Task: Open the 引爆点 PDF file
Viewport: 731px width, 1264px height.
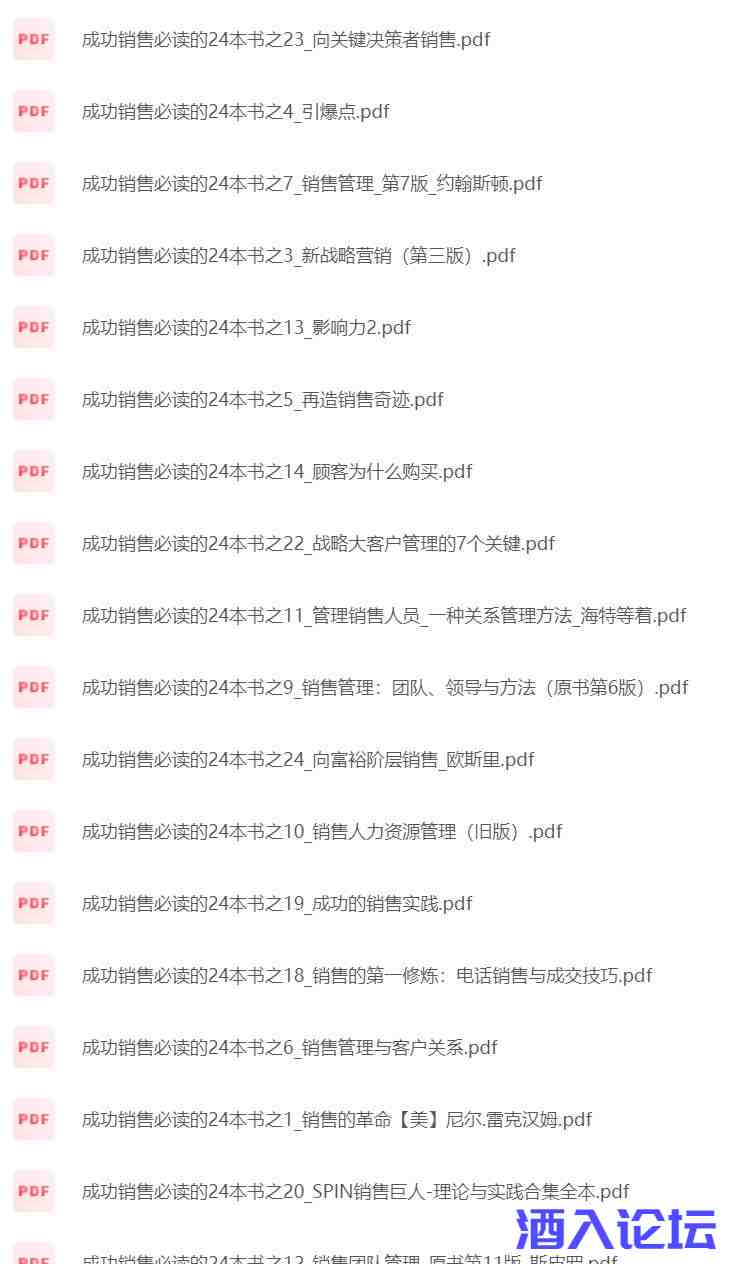Action: 235,112
